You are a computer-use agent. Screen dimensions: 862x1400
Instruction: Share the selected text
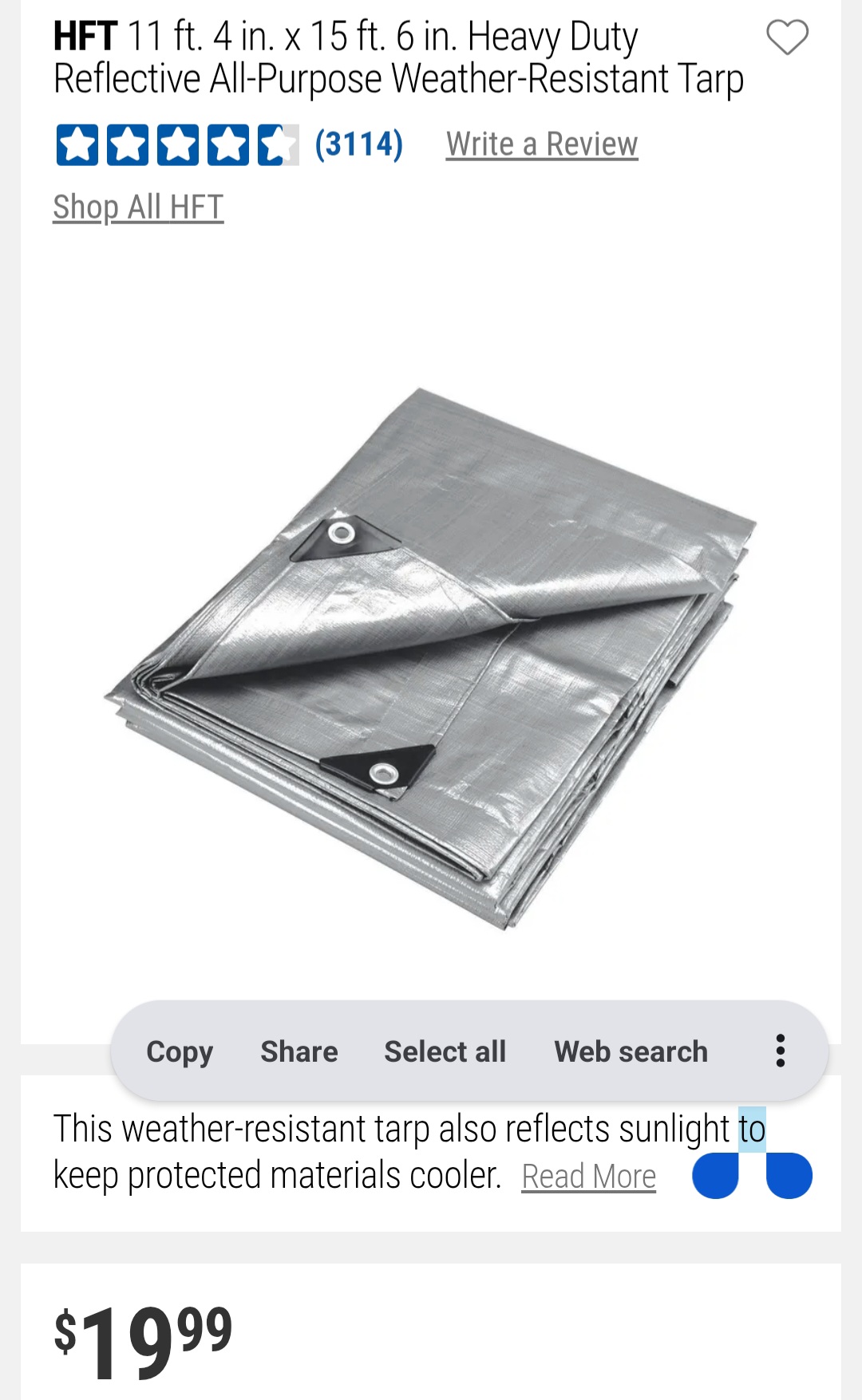299,1051
